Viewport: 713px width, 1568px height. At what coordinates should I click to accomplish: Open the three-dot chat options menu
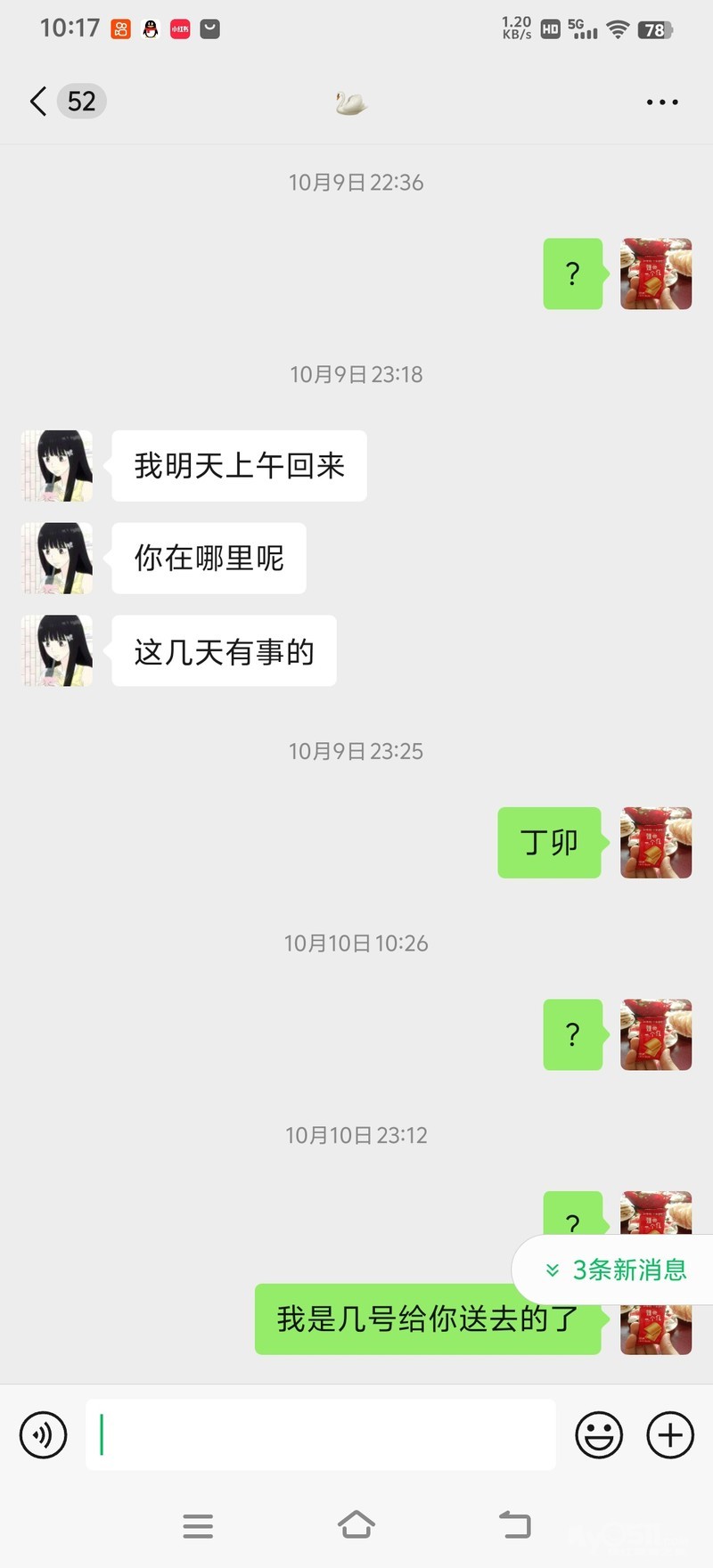(x=662, y=102)
